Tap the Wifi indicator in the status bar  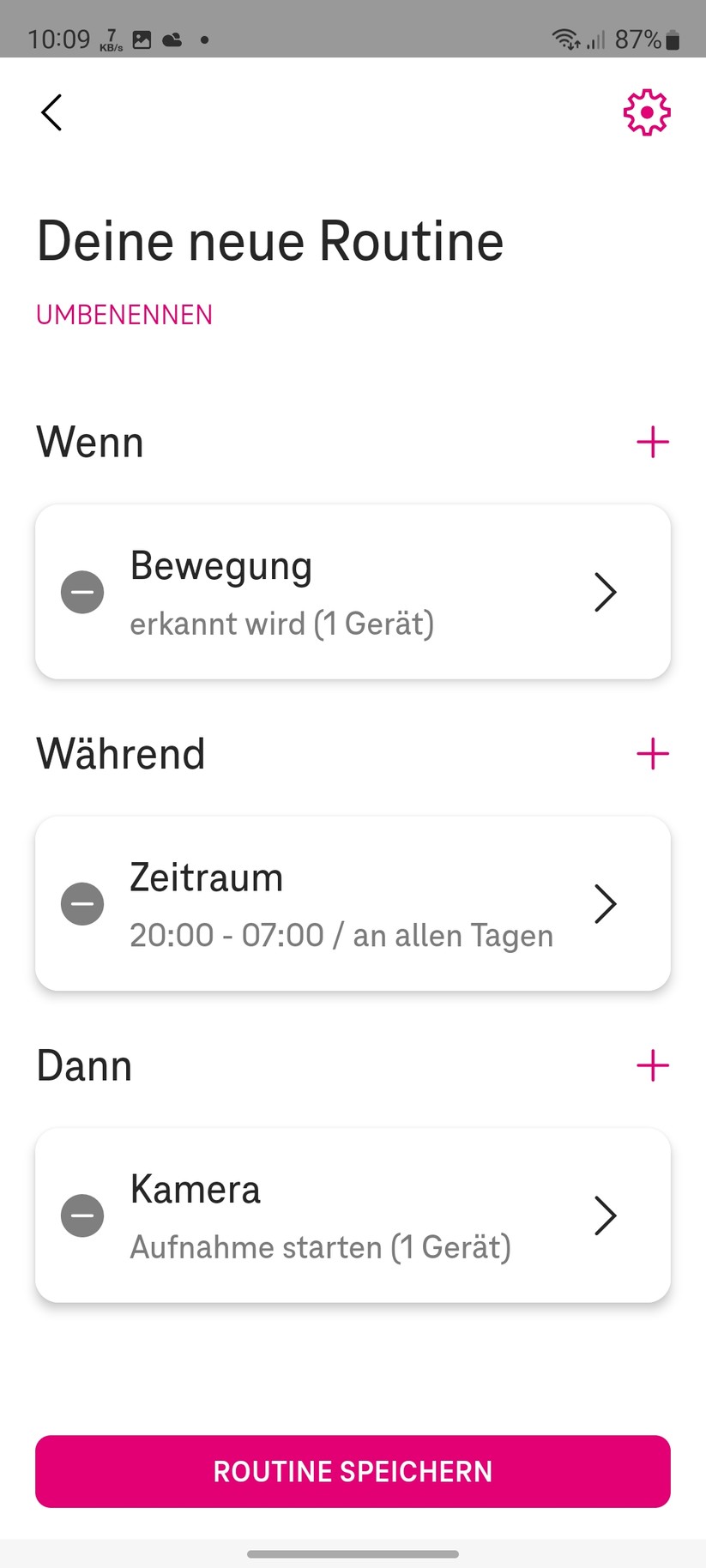pyautogui.click(x=566, y=39)
